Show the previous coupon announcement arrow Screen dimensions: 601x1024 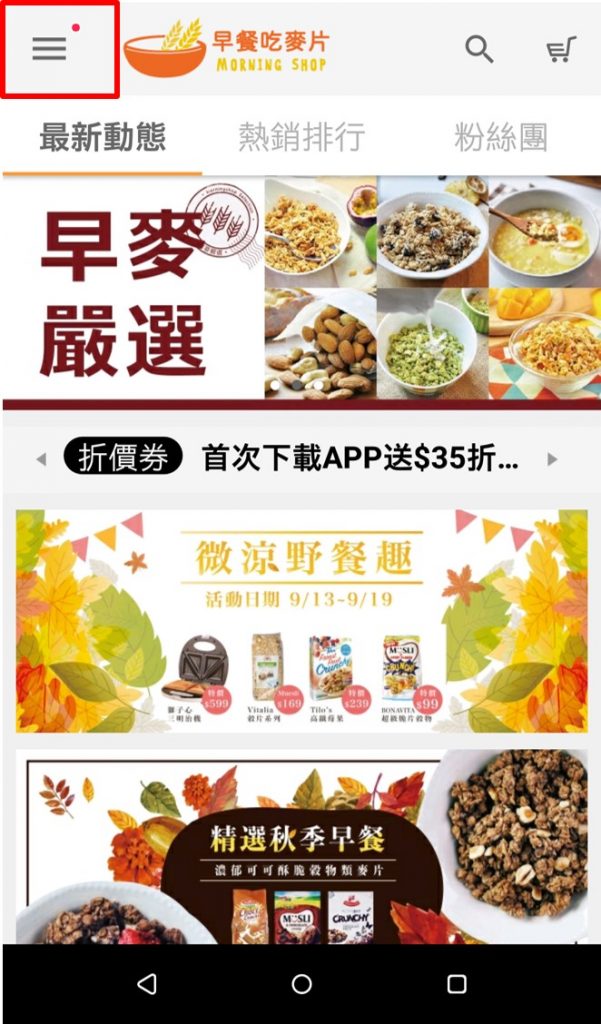pos(41,459)
